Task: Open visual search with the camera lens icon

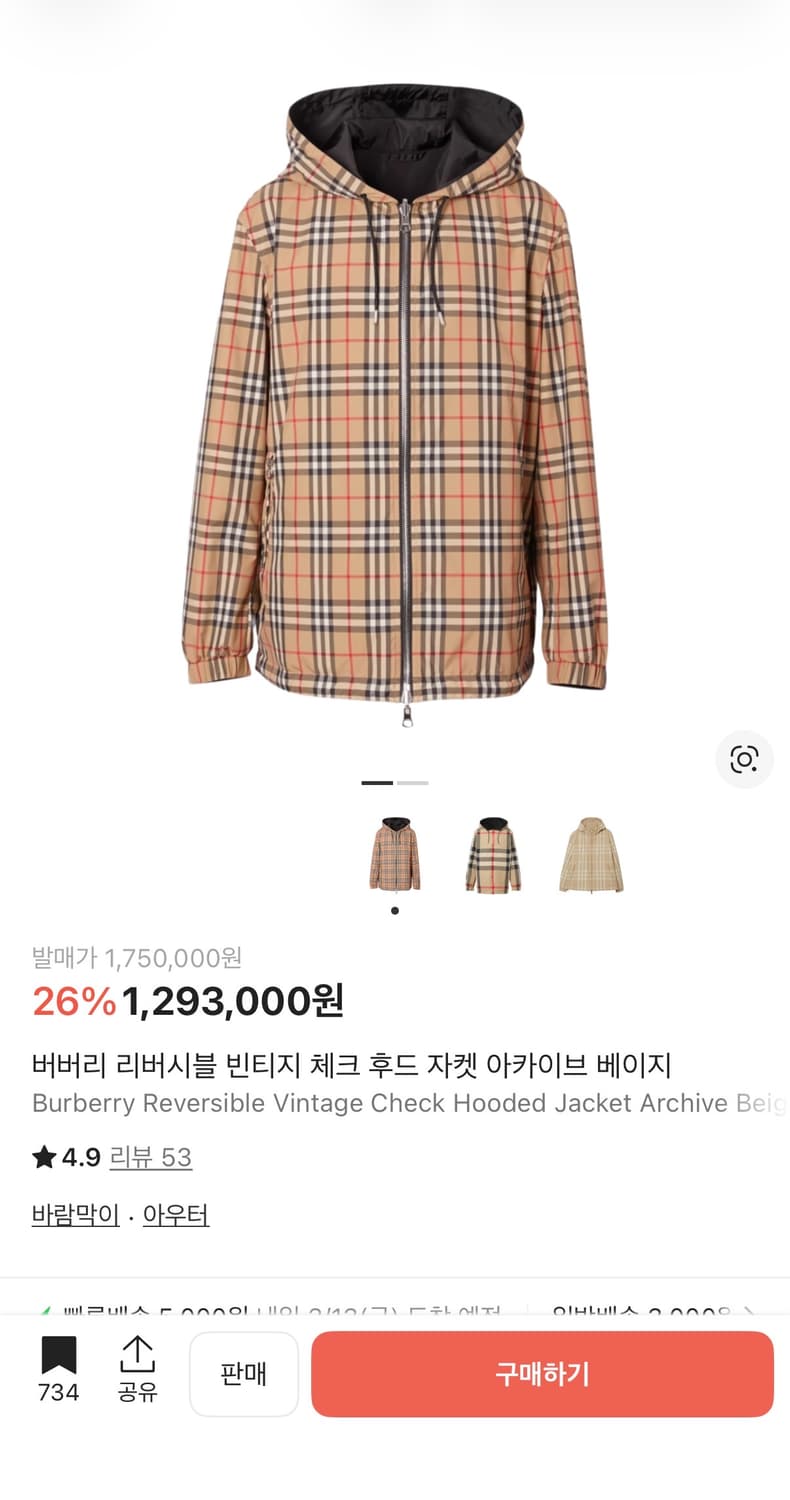Action: tap(744, 760)
